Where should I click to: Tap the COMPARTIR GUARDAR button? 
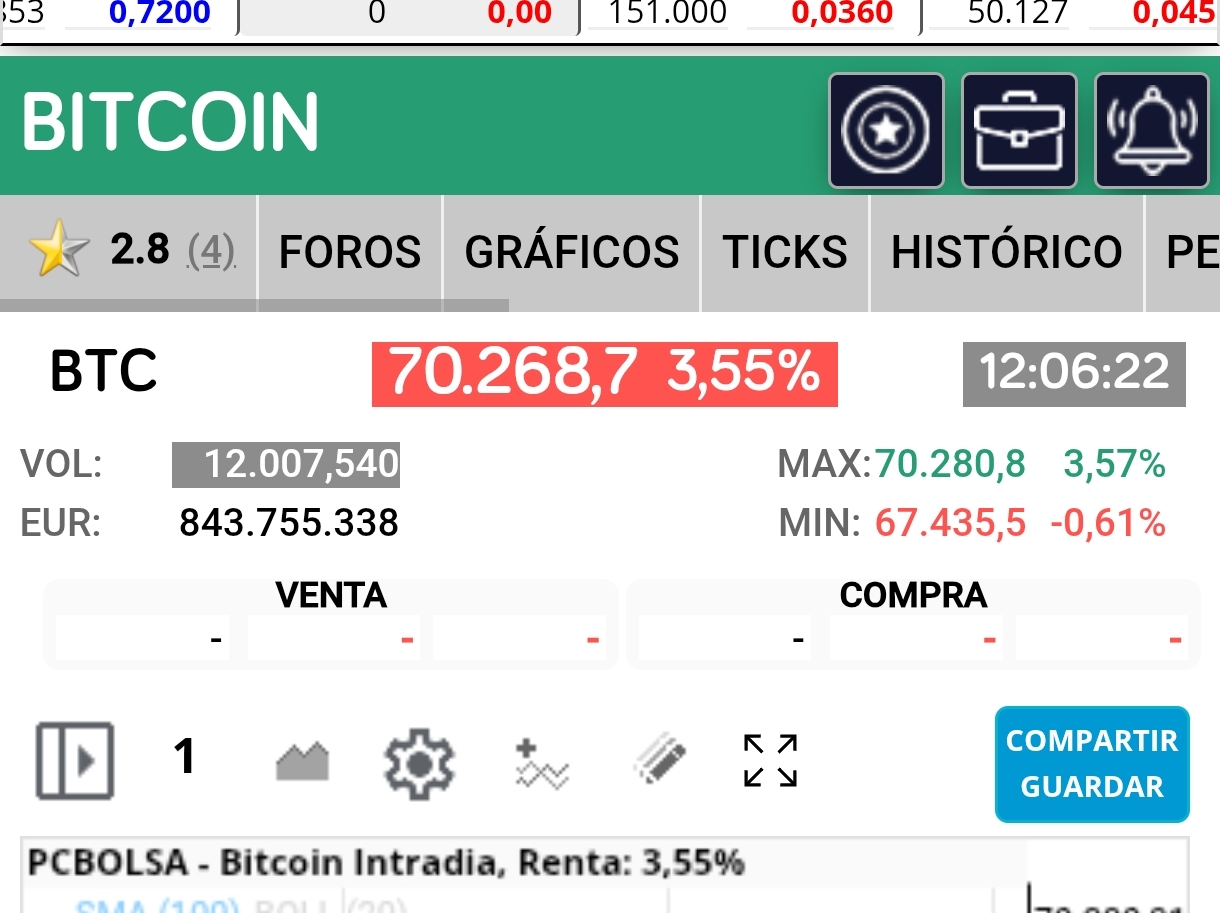[x=1092, y=764]
